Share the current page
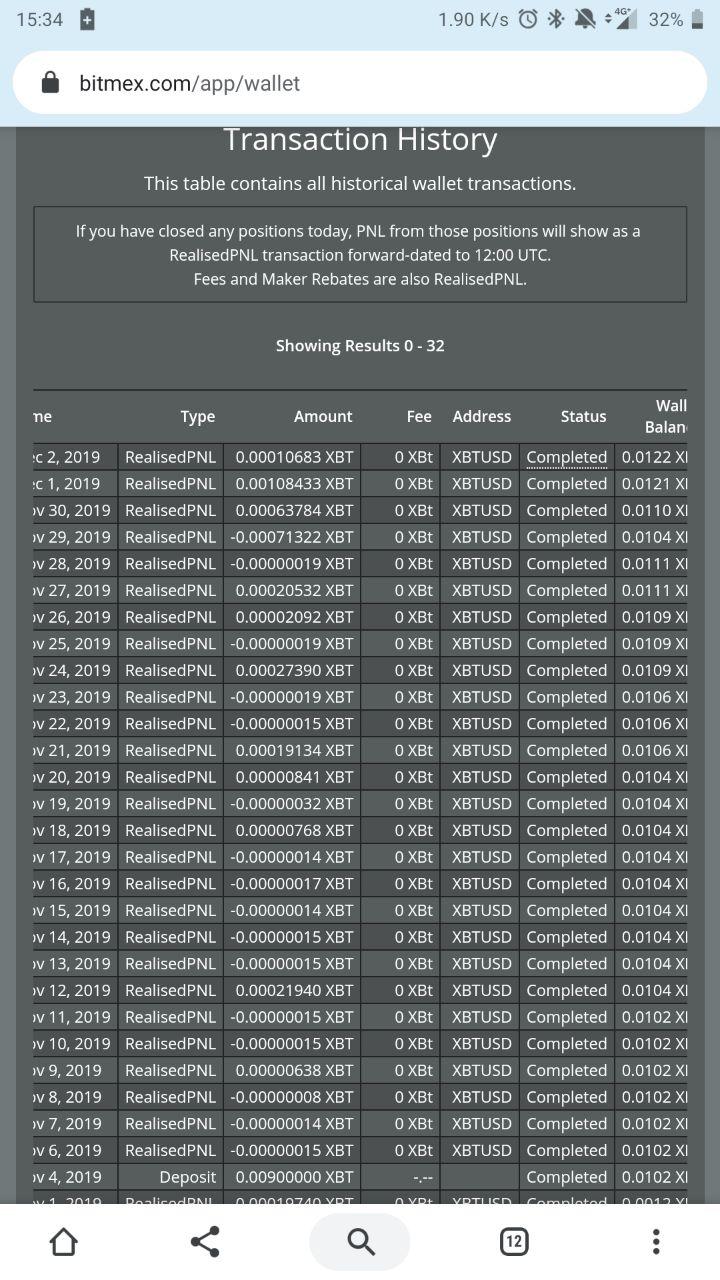The height and width of the screenshot is (1280, 720). (x=205, y=1242)
